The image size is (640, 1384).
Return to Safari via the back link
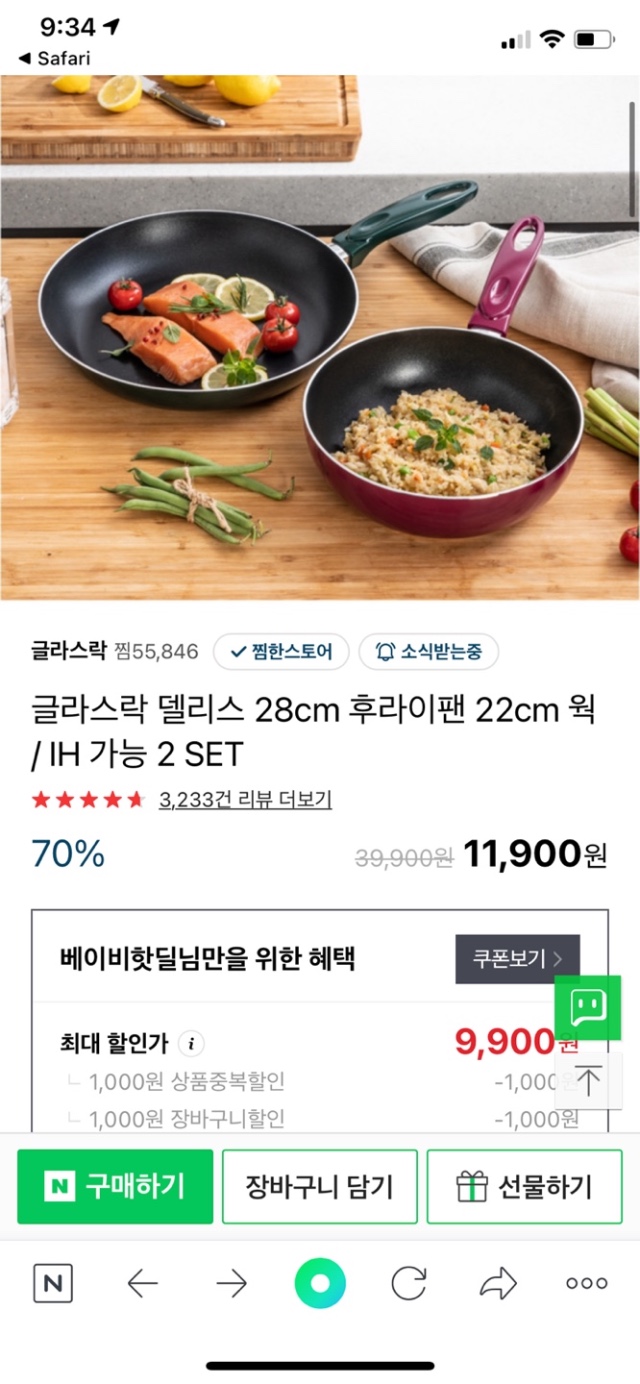(55, 58)
